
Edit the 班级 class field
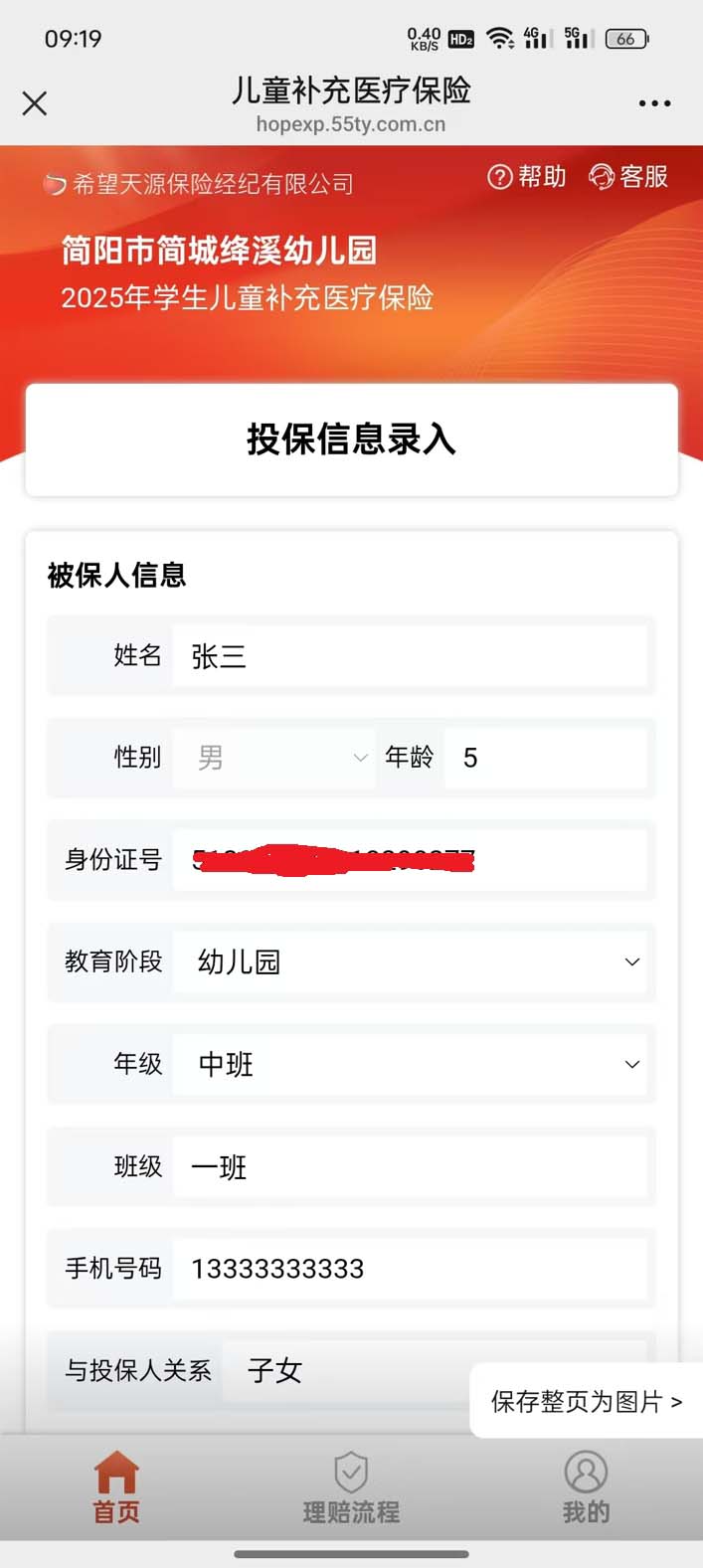tap(408, 1166)
